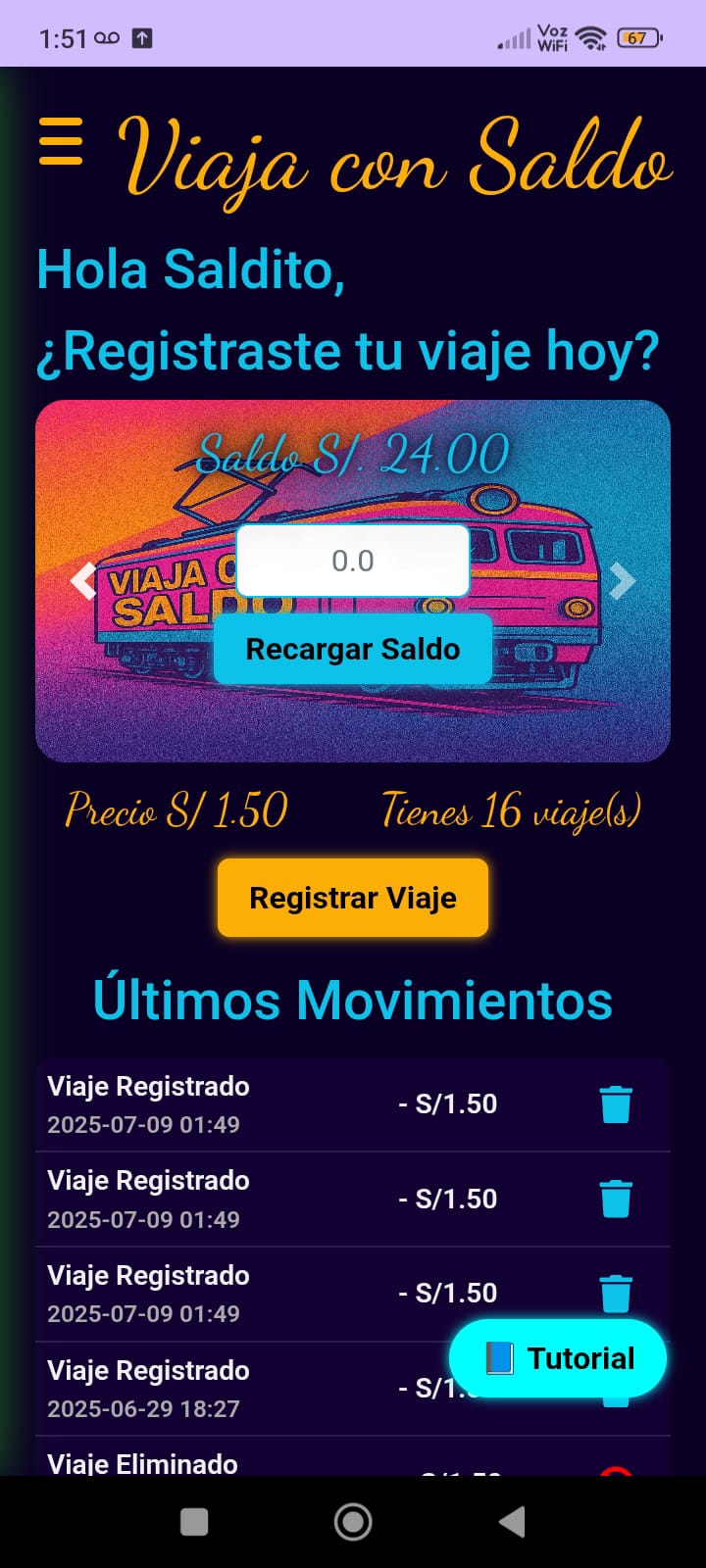Advance the carousel with the right arrow
The image size is (706, 1568).
pos(622,580)
